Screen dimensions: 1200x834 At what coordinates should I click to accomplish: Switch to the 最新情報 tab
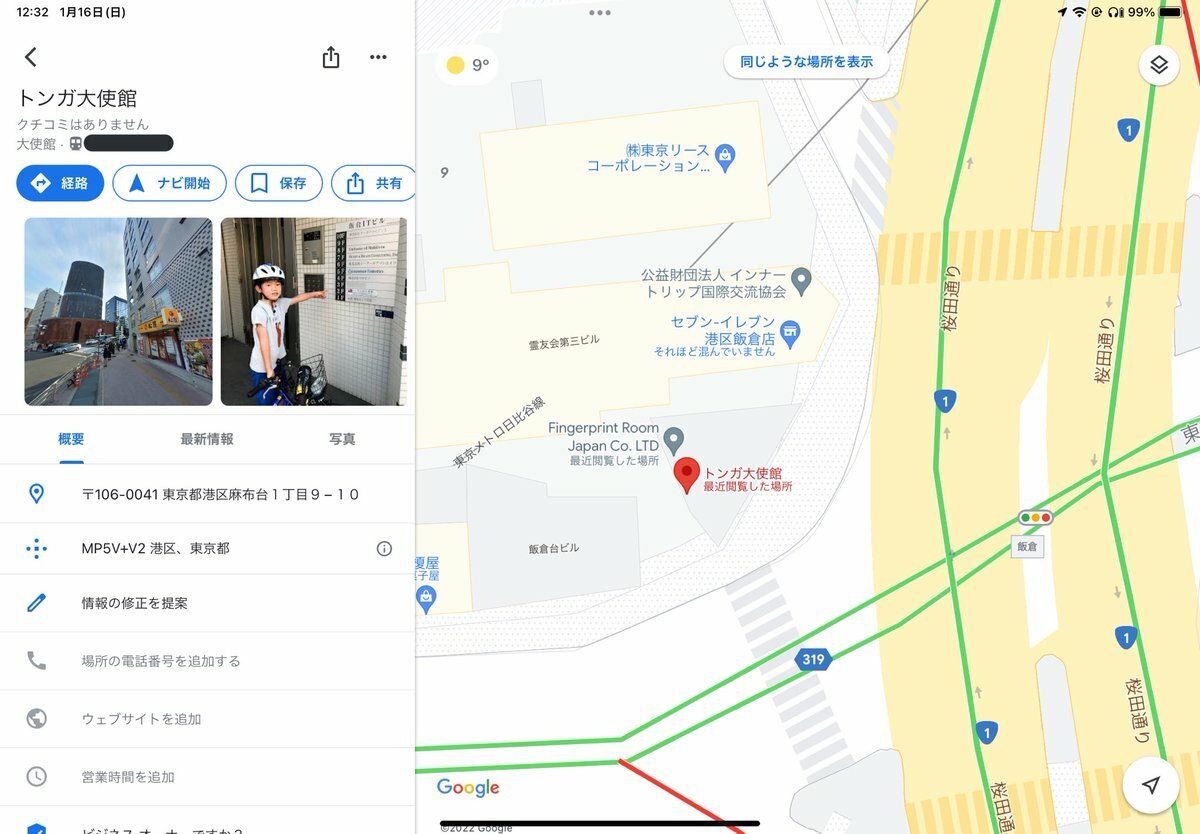pos(207,439)
